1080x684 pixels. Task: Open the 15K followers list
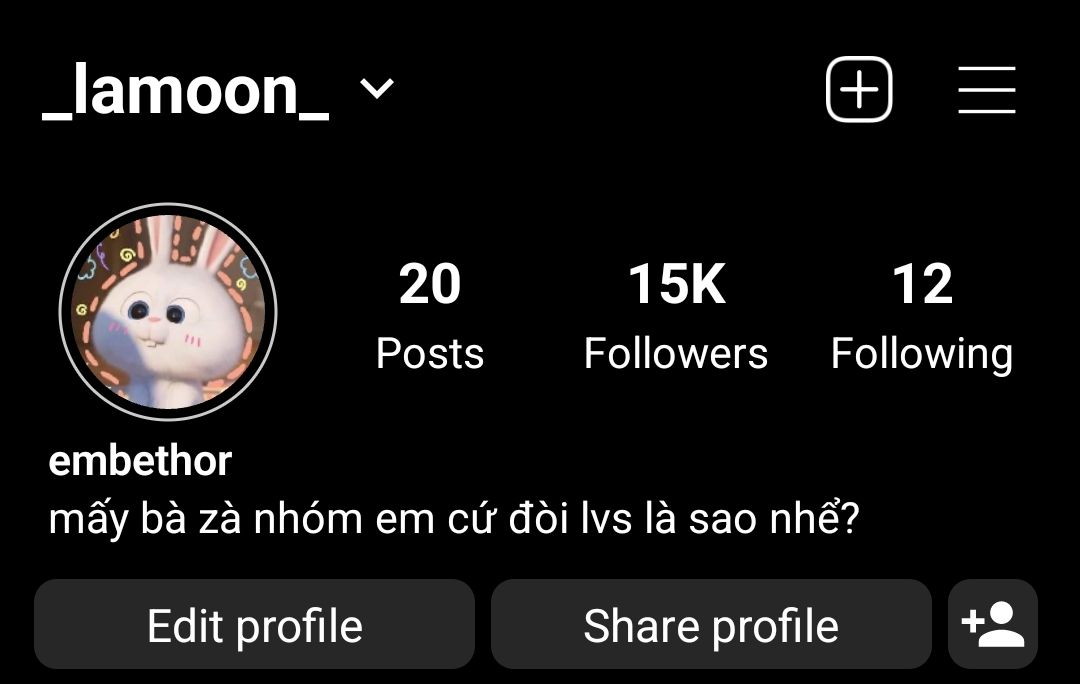pyautogui.click(x=676, y=313)
